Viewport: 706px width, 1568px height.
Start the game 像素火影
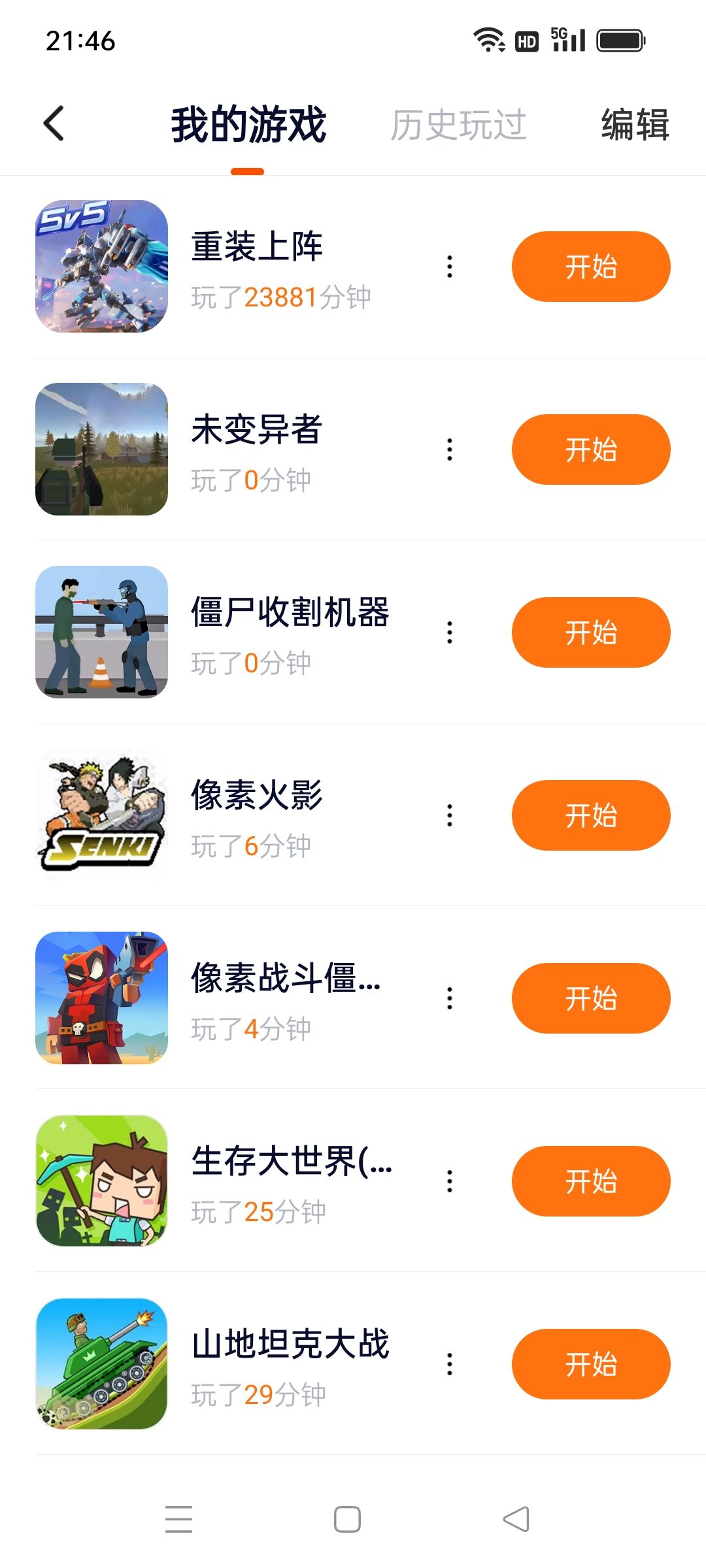coord(591,815)
